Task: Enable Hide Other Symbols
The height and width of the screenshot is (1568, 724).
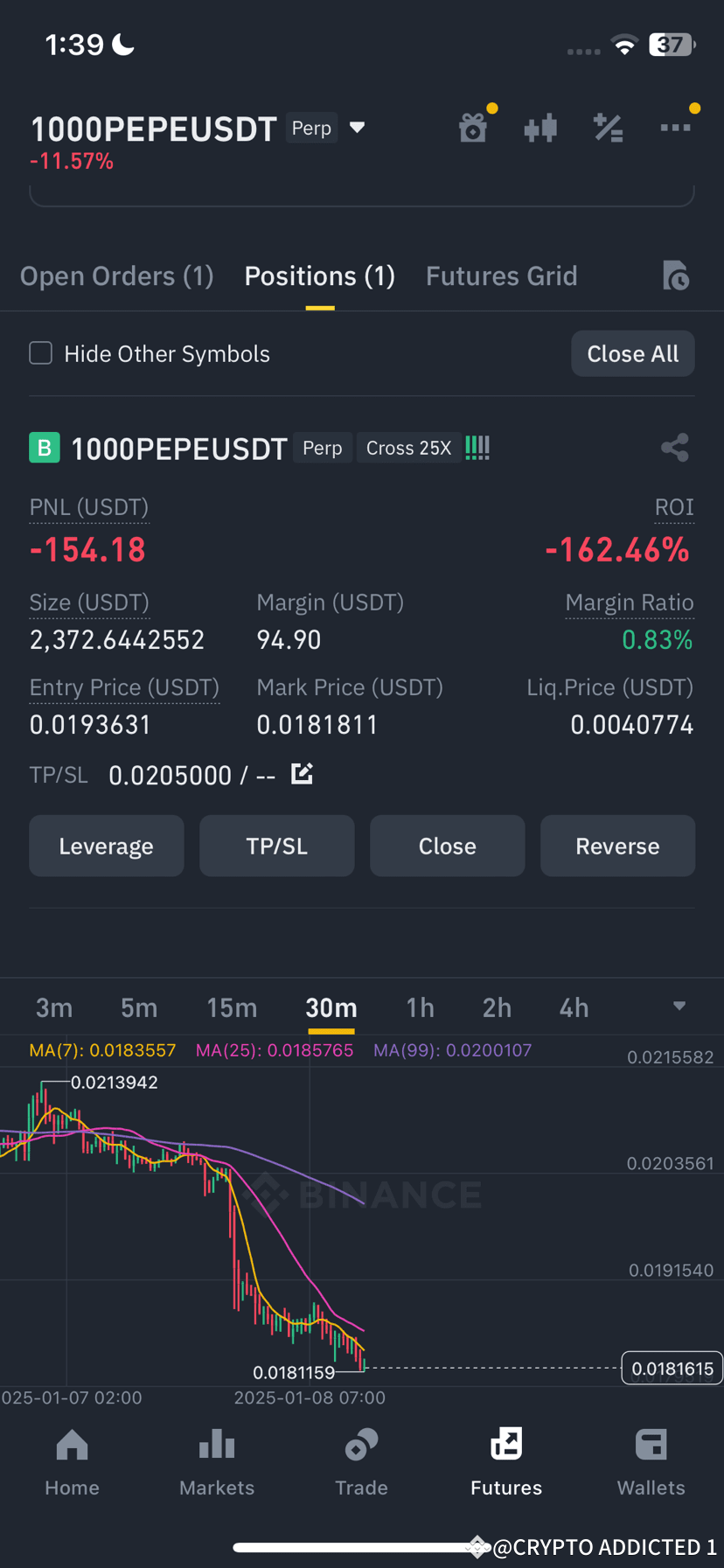Action: point(40,352)
